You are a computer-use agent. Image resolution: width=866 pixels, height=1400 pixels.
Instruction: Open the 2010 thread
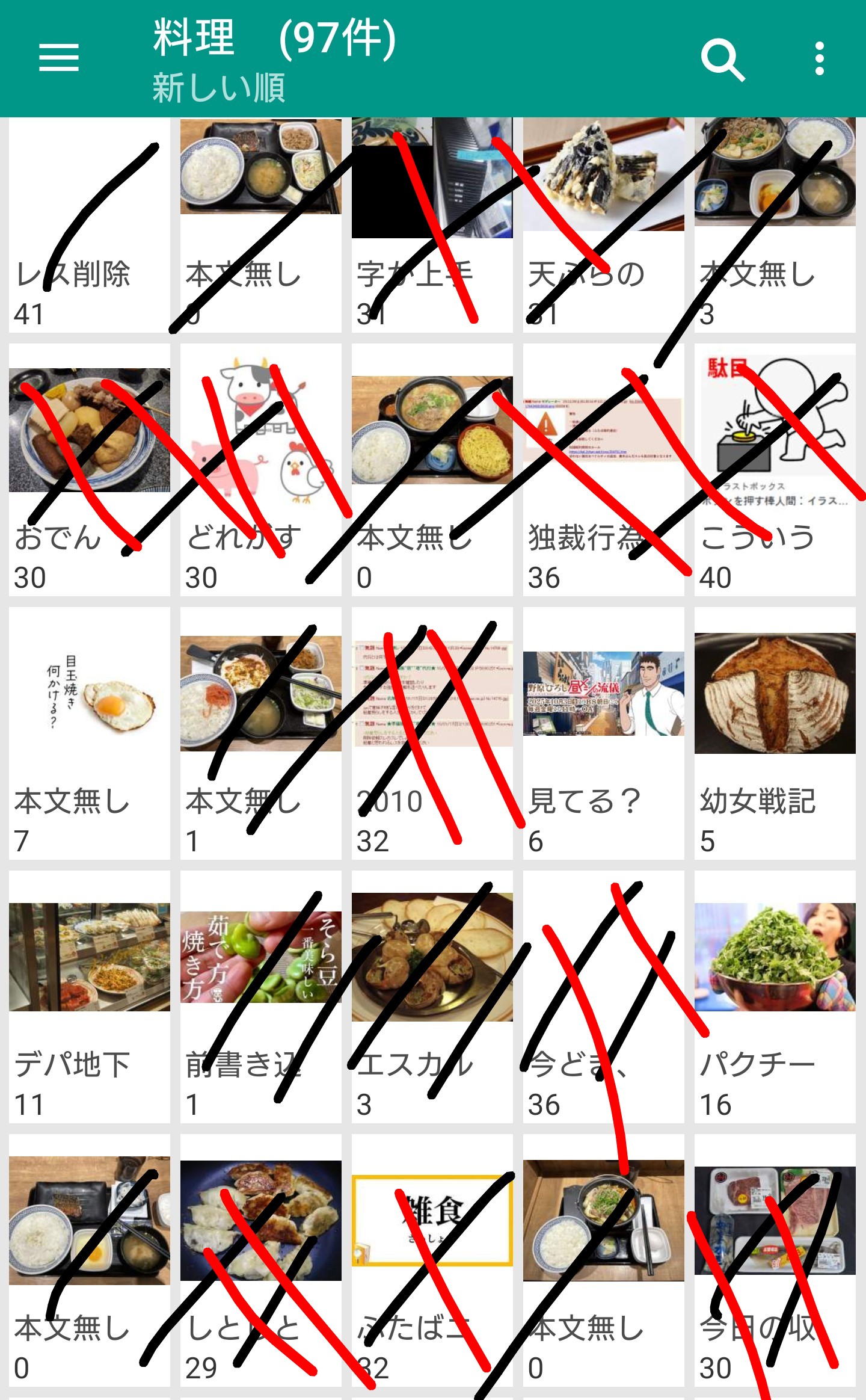tap(432, 733)
